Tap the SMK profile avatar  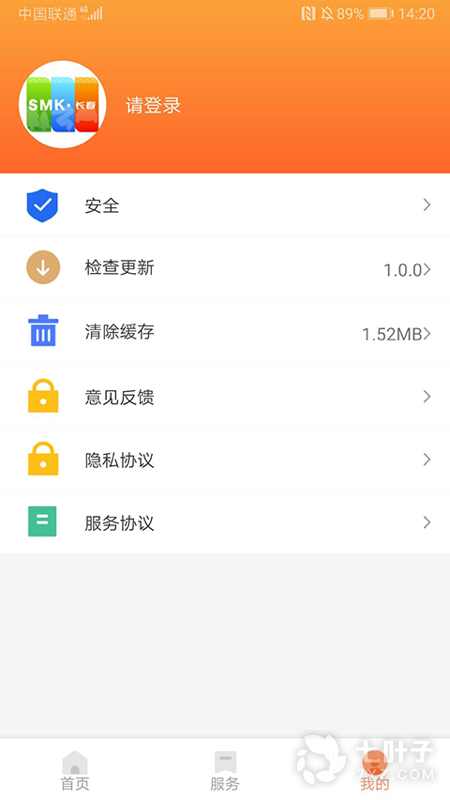pos(62,105)
